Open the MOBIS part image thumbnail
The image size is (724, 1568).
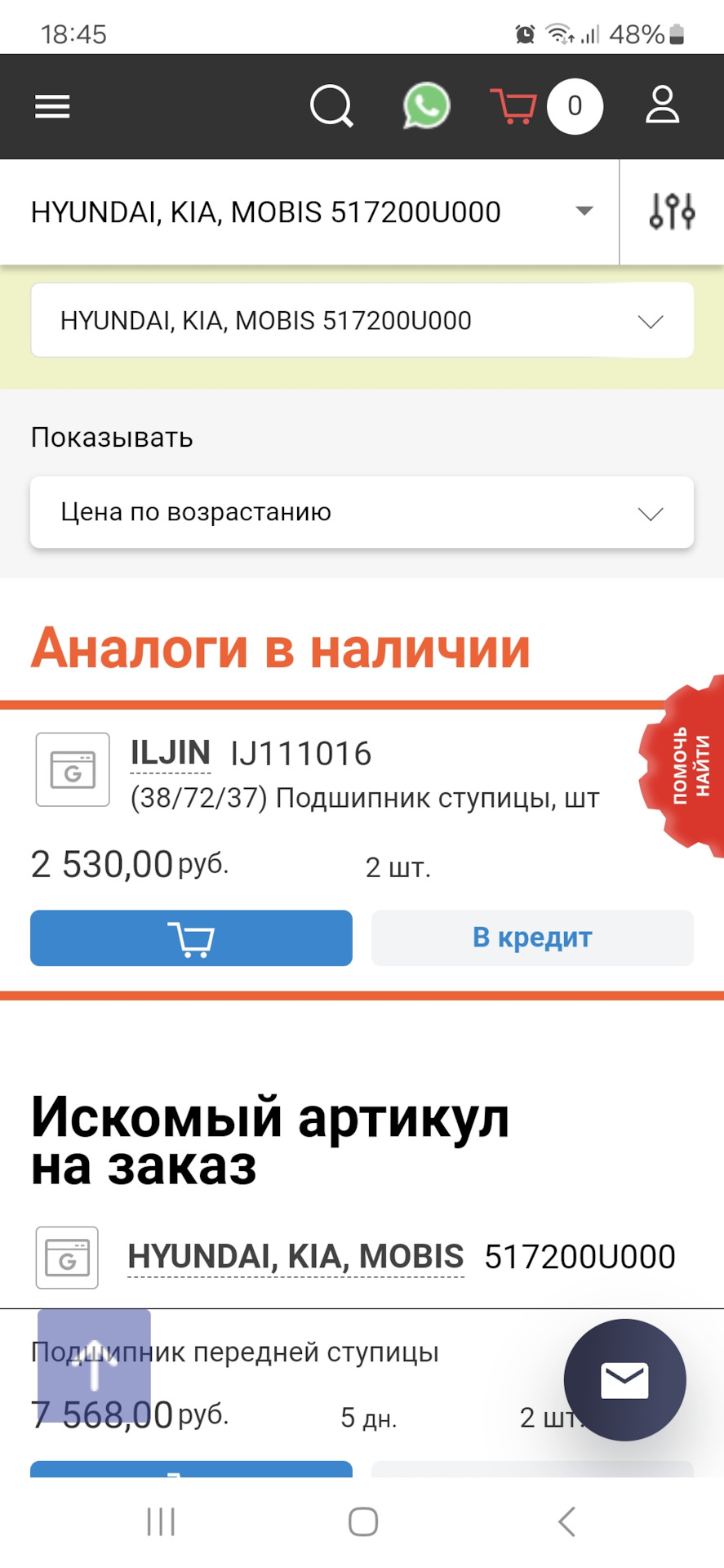66,1258
